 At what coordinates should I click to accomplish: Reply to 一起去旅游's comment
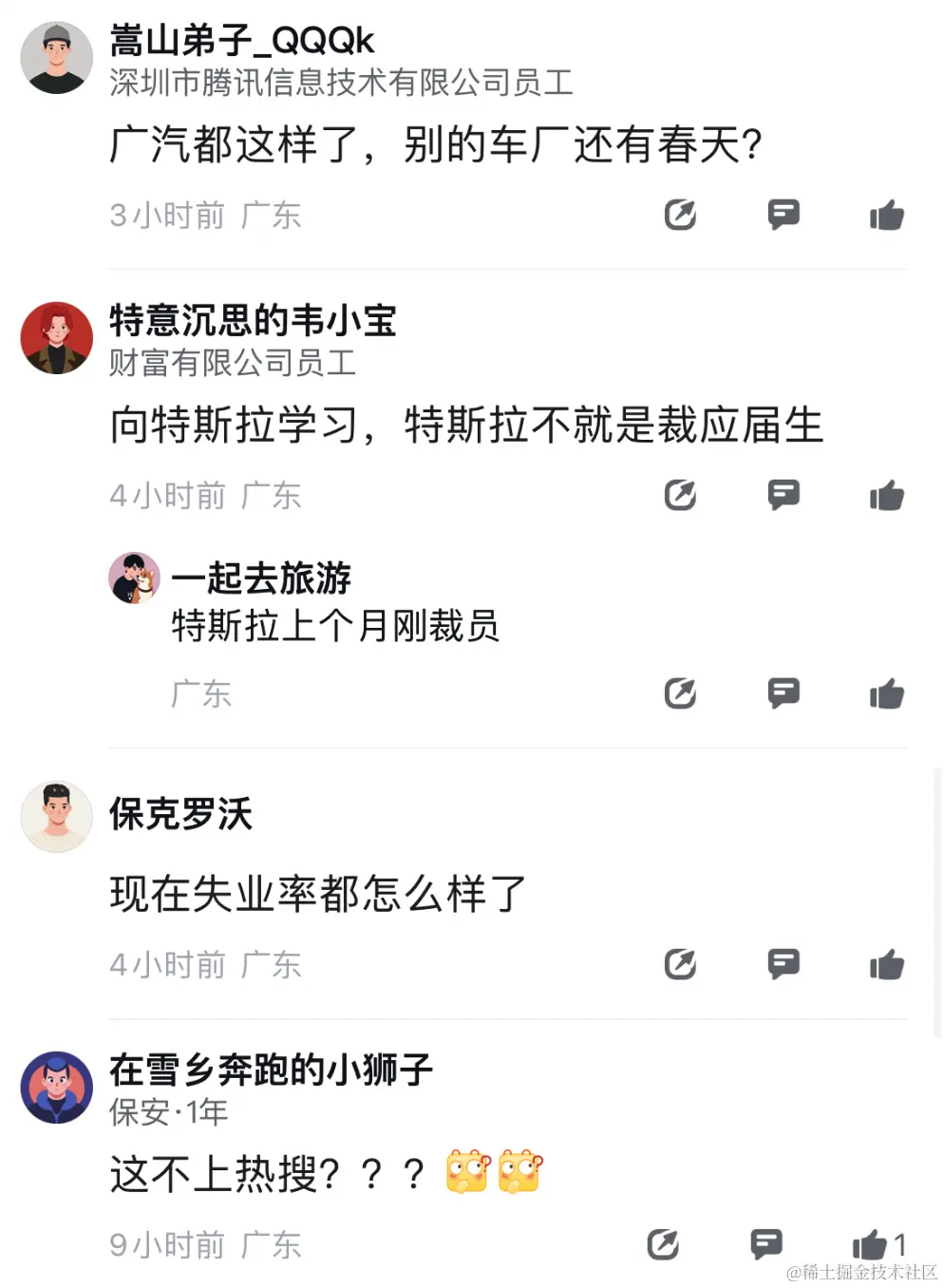(x=784, y=693)
